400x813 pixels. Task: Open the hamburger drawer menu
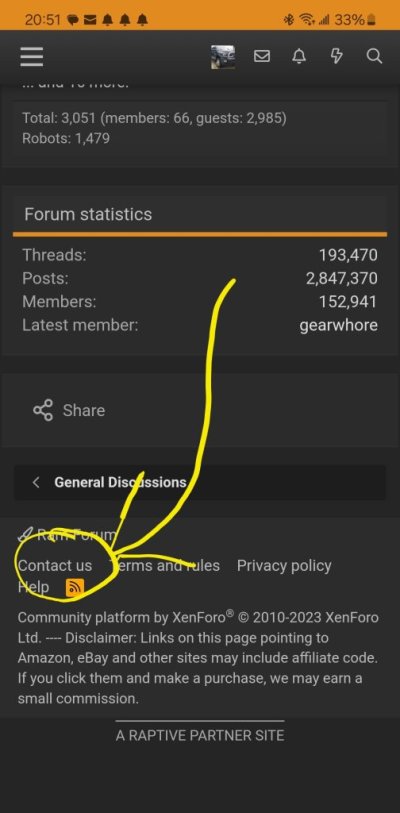click(x=32, y=57)
